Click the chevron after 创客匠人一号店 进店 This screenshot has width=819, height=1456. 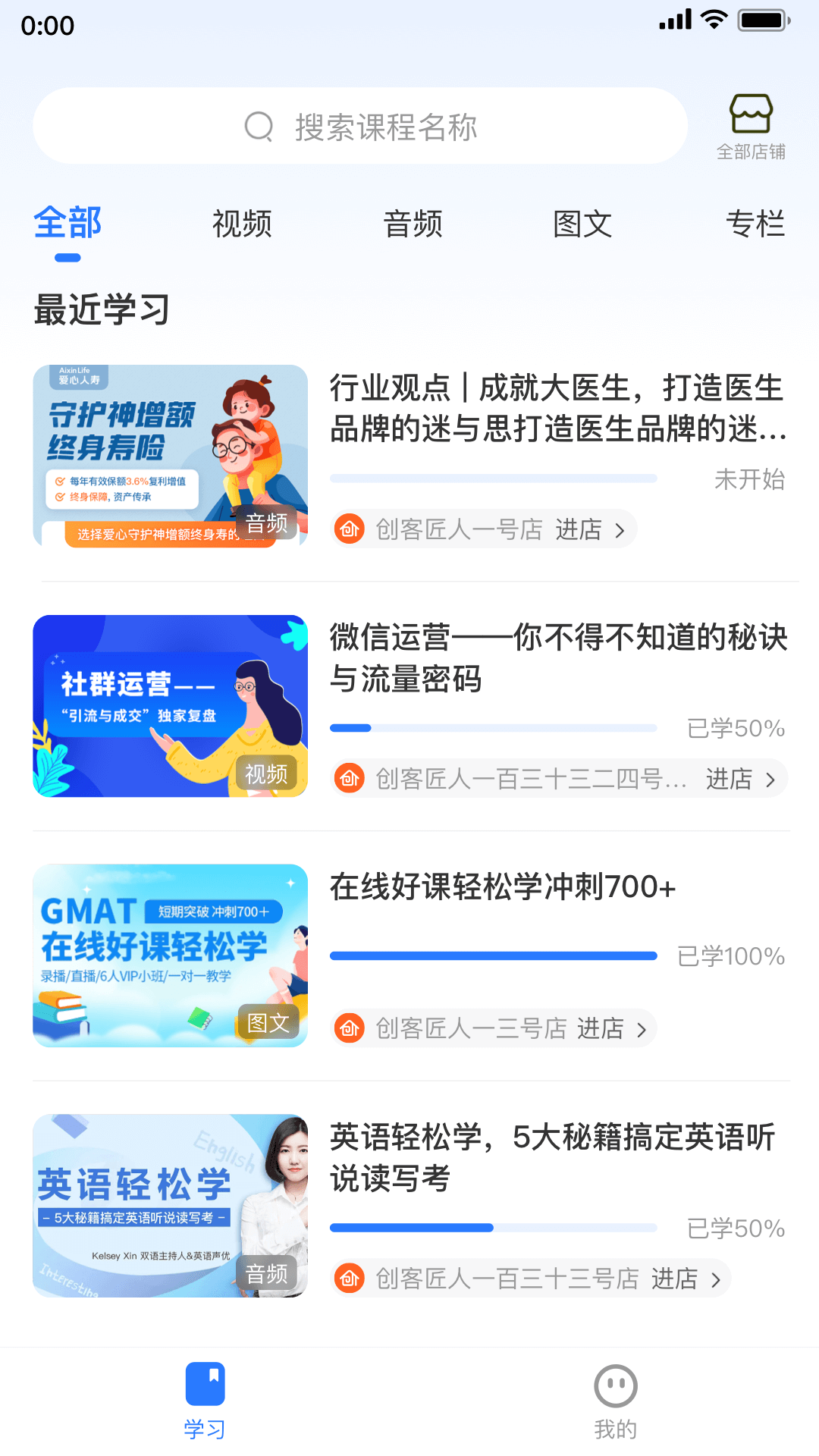[623, 529]
